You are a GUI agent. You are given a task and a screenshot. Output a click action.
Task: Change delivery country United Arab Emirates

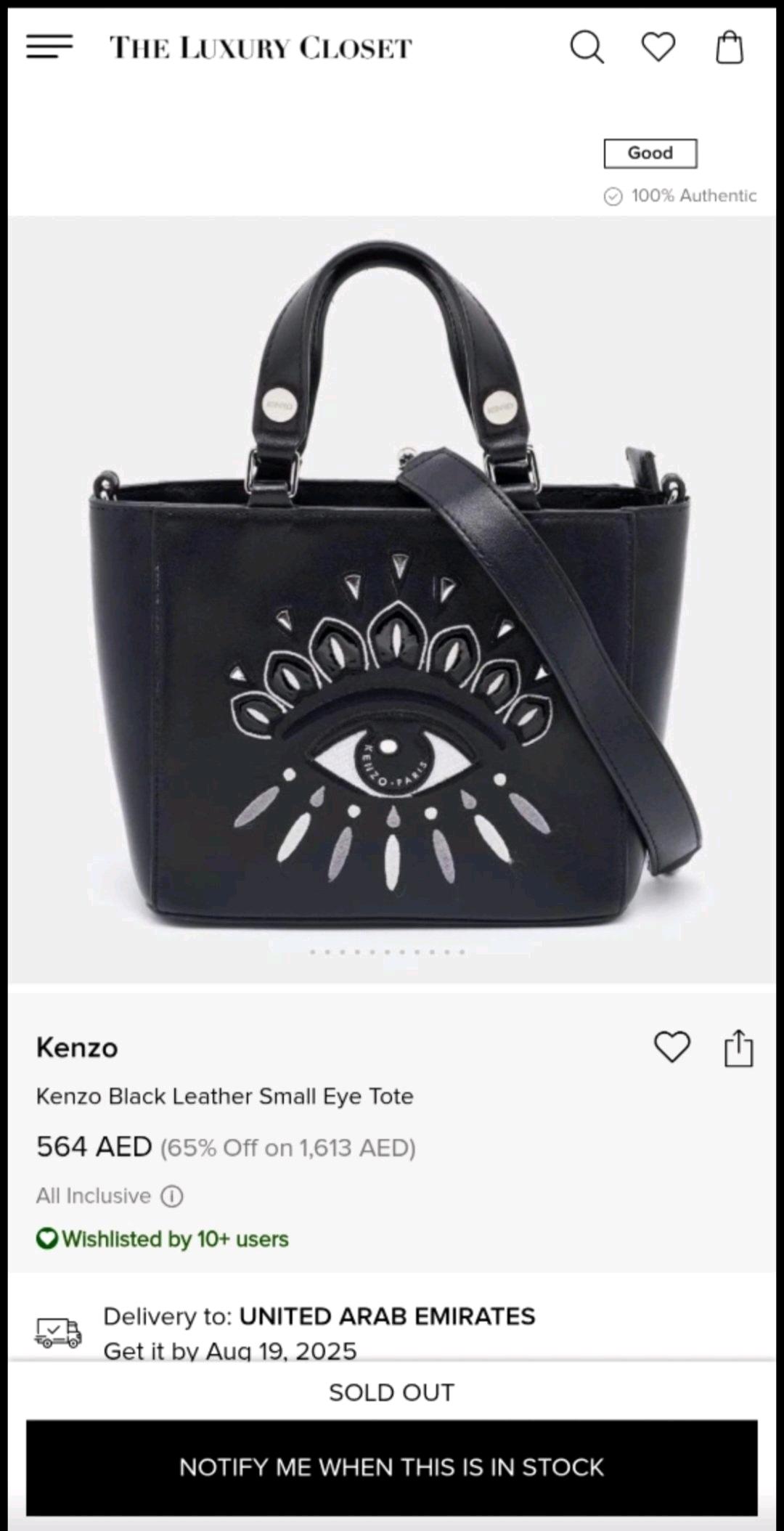pos(388,1315)
